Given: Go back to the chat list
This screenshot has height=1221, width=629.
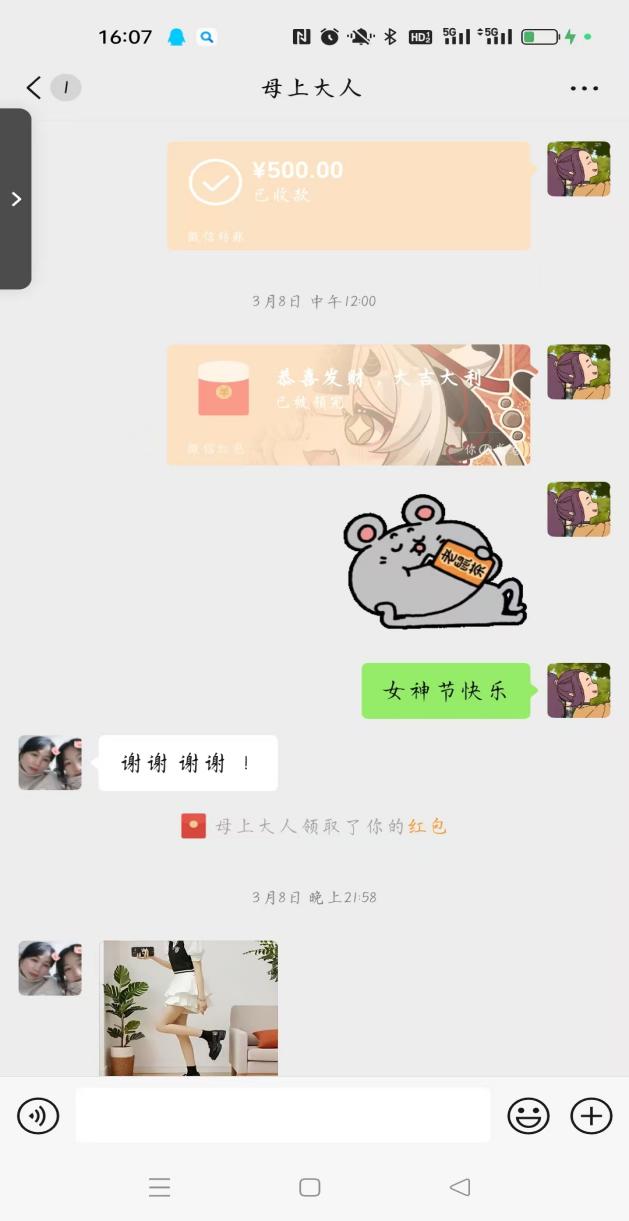Looking at the screenshot, I should (x=34, y=88).
